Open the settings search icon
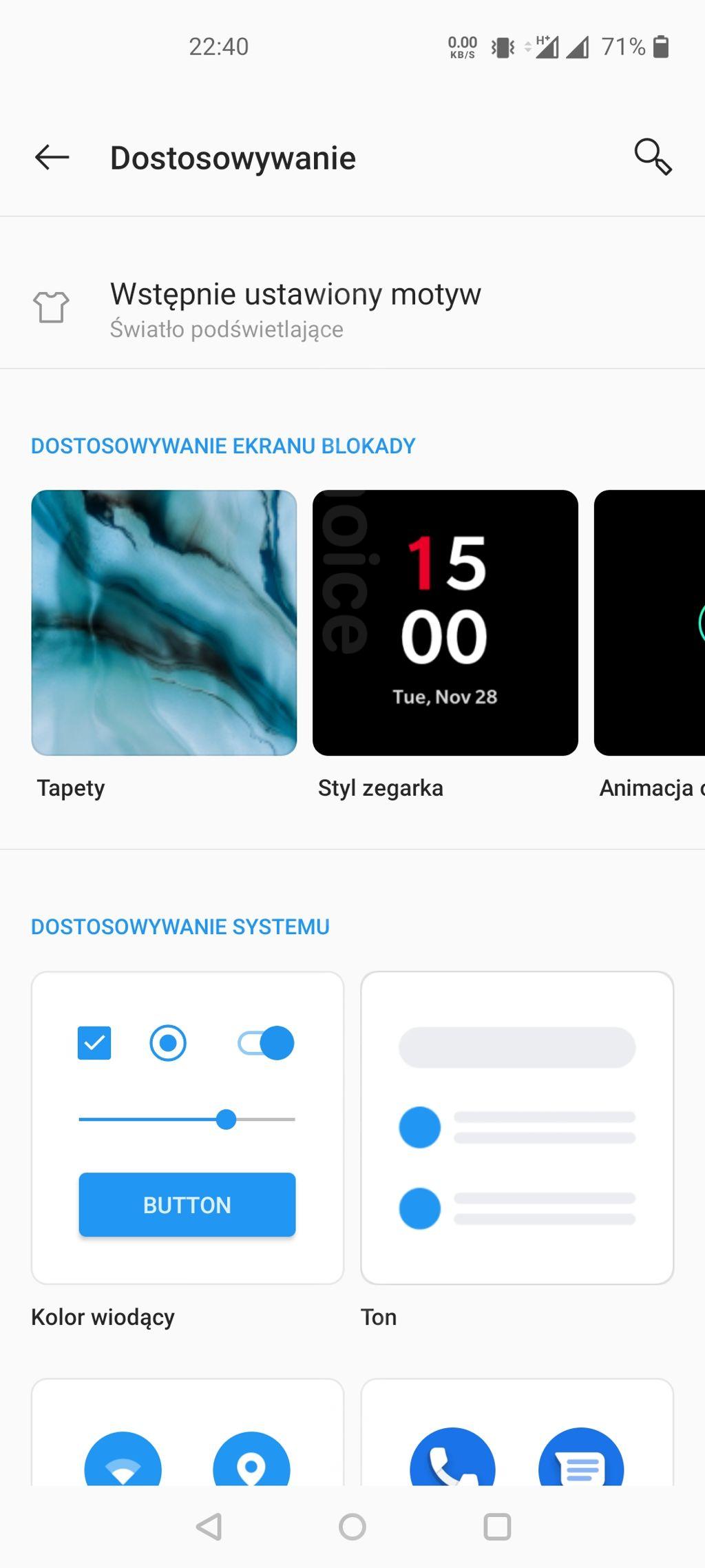The height and width of the screenshot is (1568, 705). coord(653,157)
